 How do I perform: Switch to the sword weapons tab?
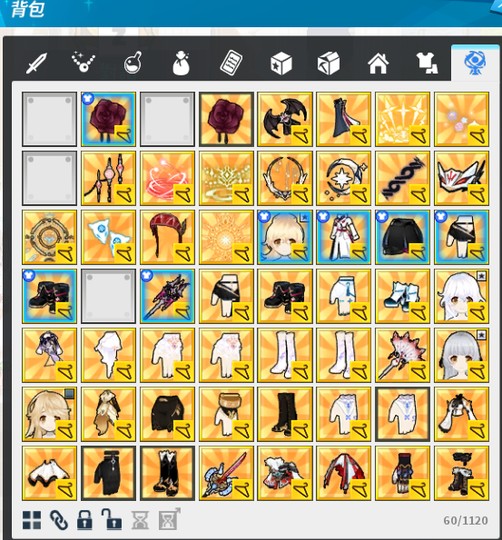(x=36, y=63)
